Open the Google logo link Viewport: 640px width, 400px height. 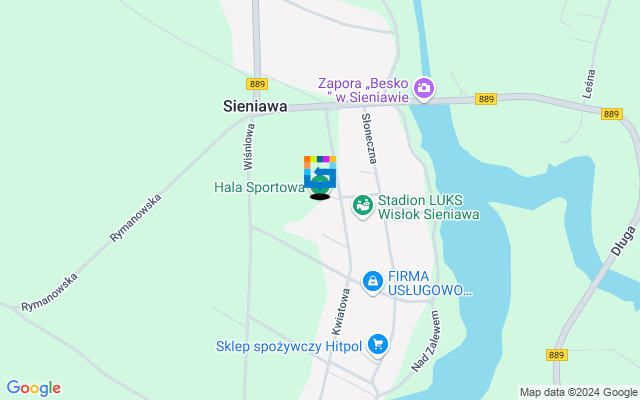[x=33, y=388]
